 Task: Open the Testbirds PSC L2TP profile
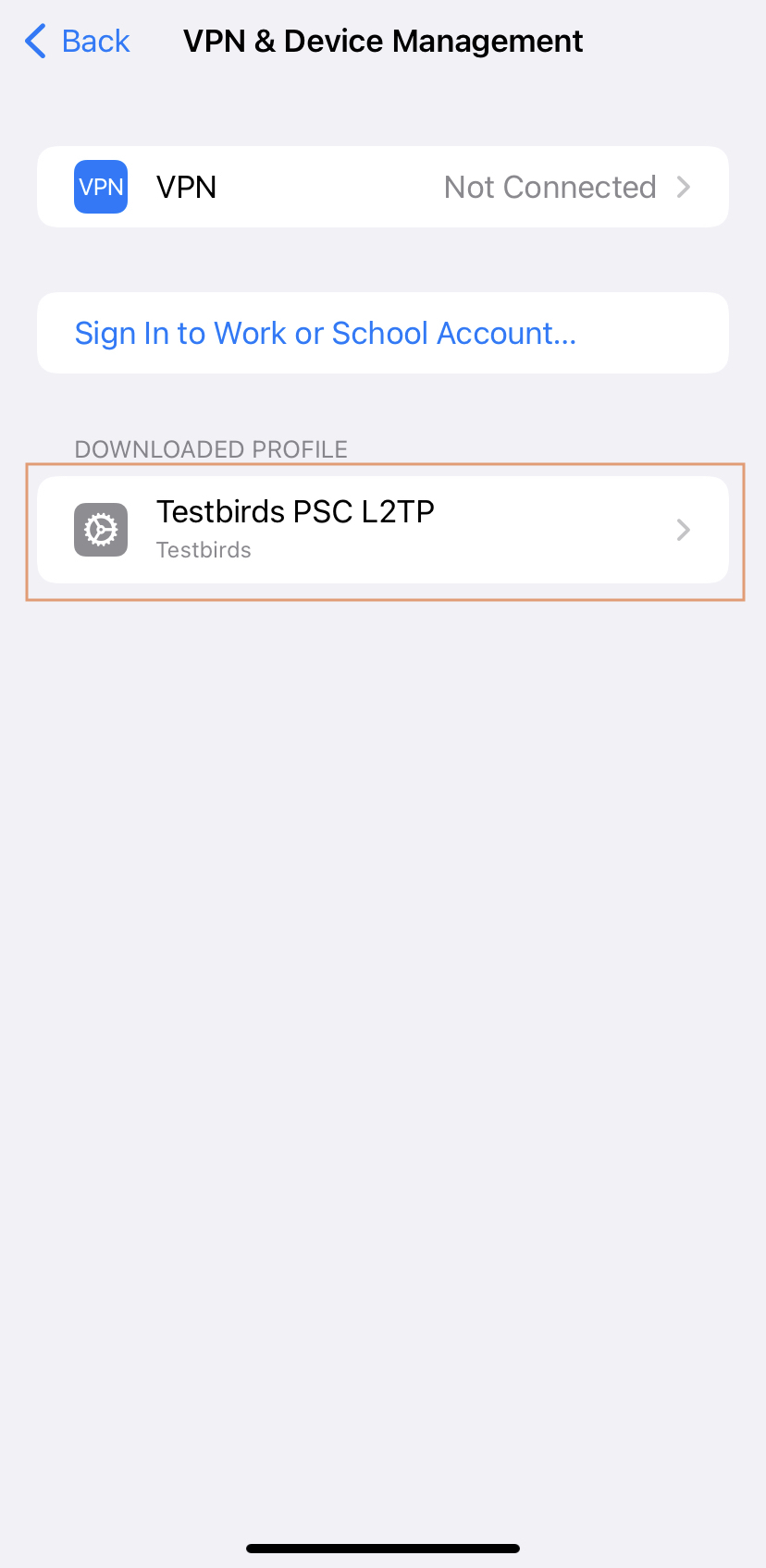[383, 530]
